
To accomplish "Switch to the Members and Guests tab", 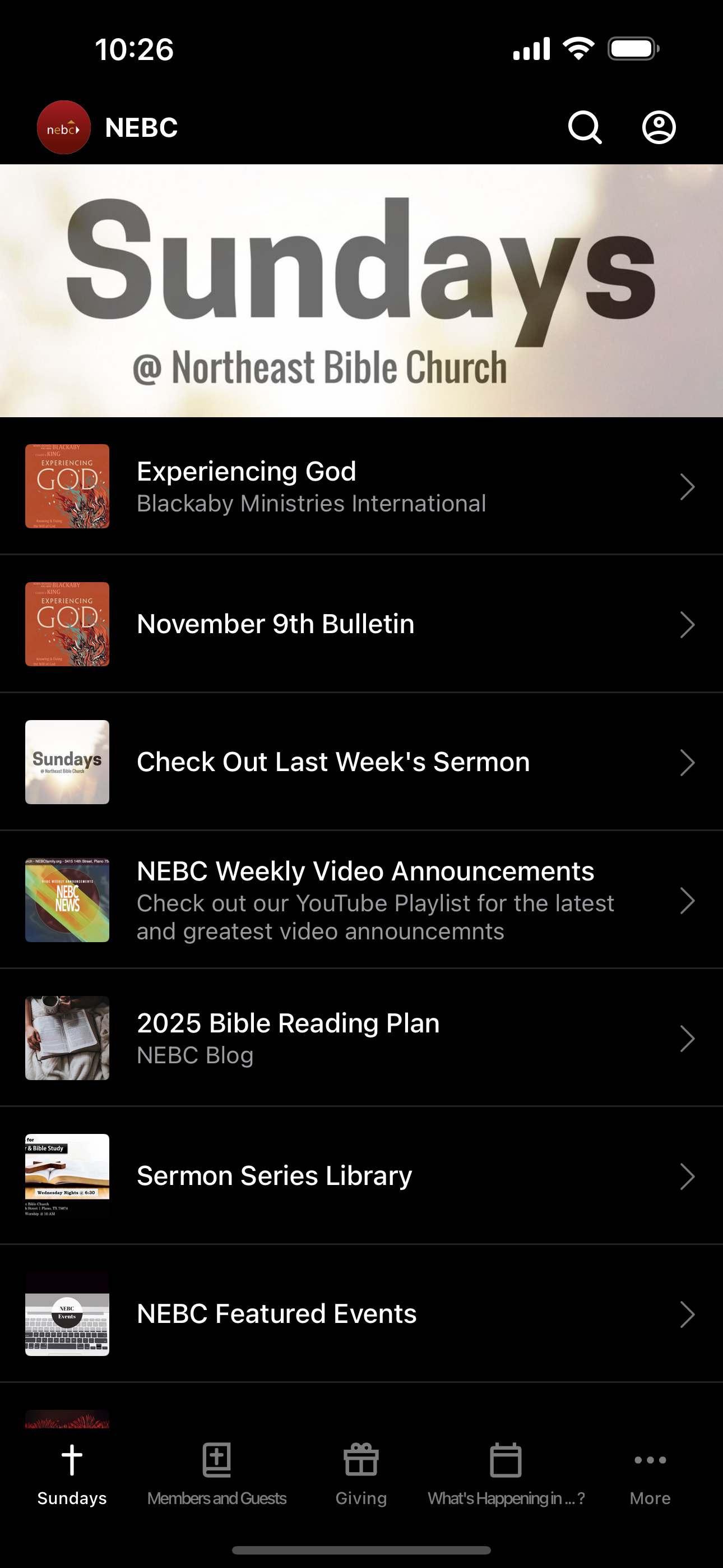I will click(216, 1479).
